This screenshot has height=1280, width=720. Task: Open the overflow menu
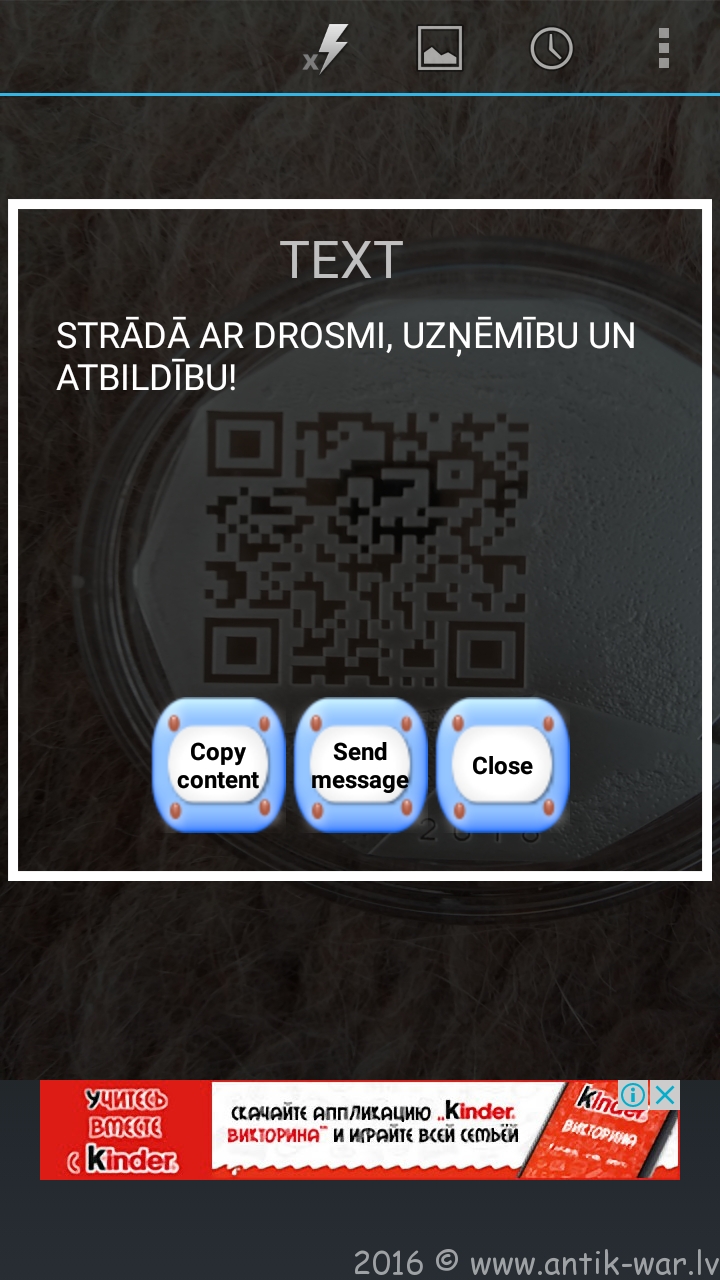pos(664,47)
